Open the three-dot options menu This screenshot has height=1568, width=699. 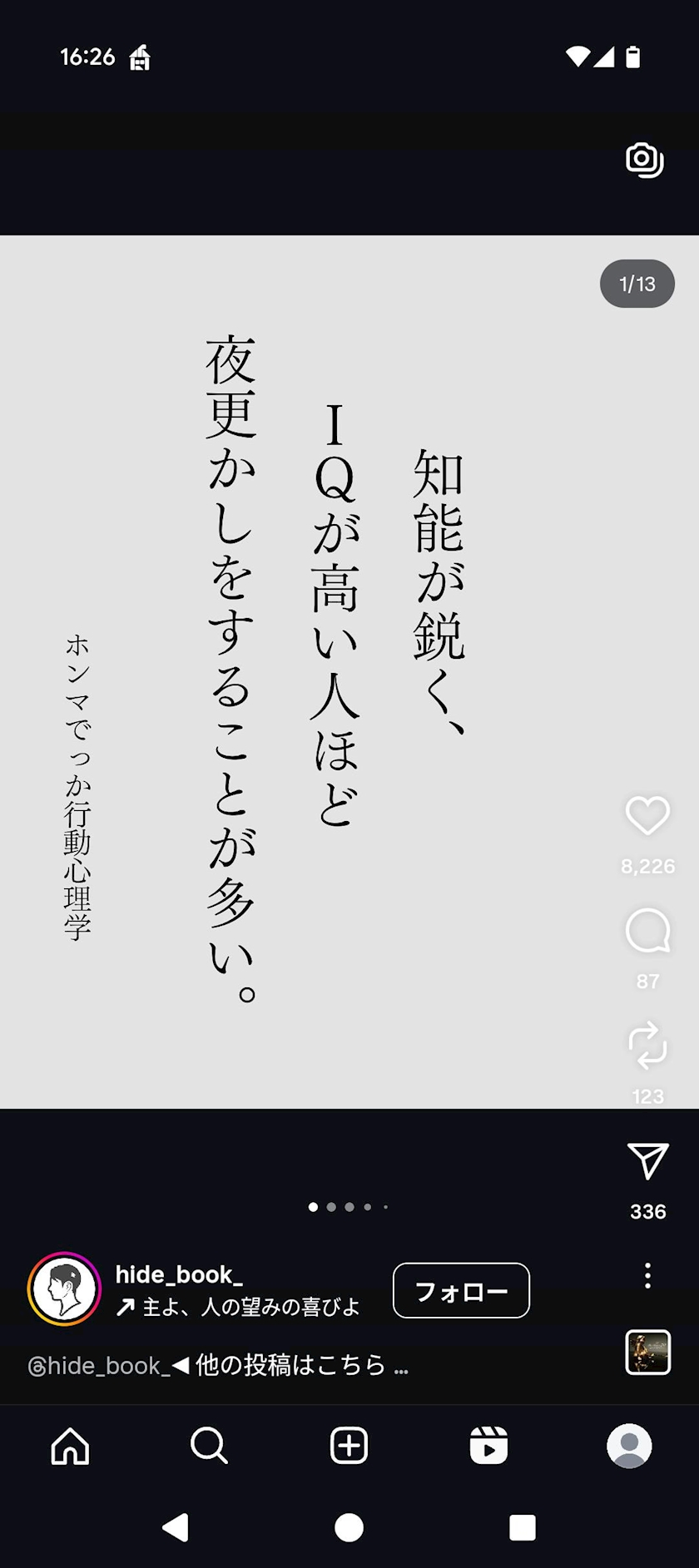[x=647, y=1275]
